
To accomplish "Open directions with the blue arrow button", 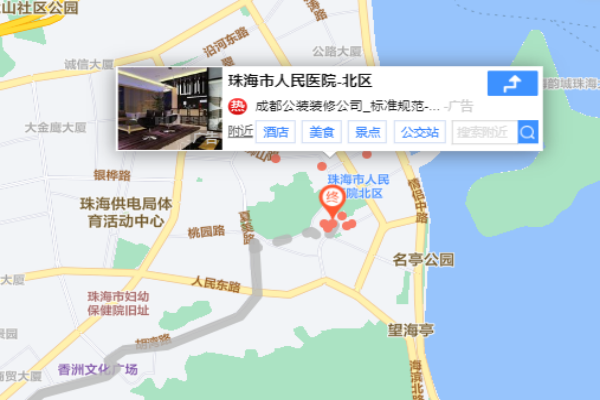I will click(x=513, y=83).
